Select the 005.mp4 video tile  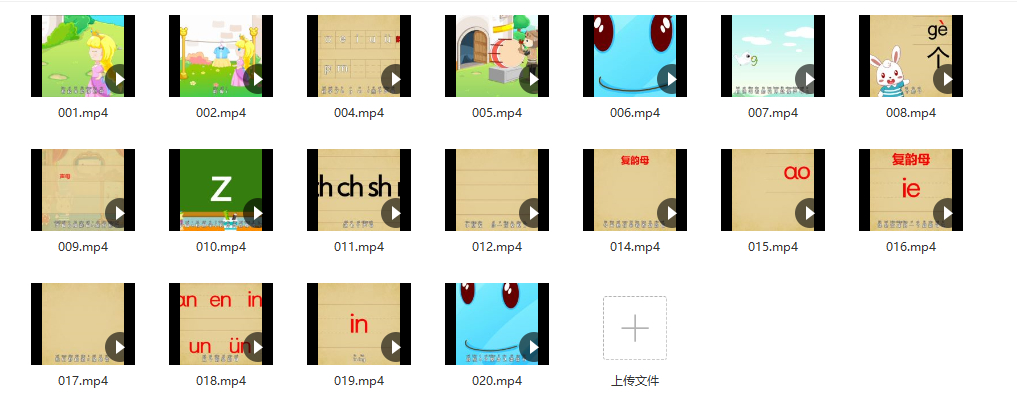coord(497,56)
